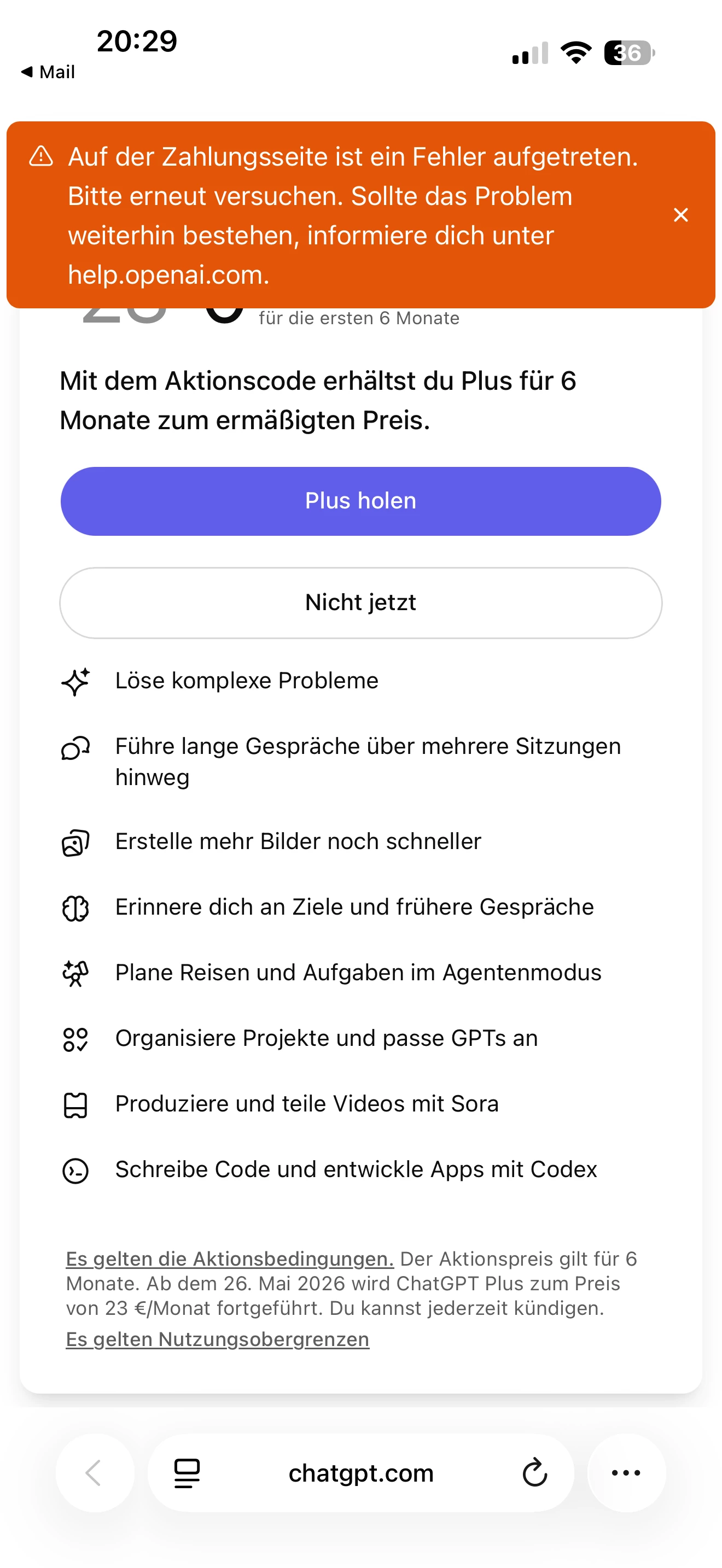This screenshot has height=1568, width=722.
Task: Tap the Plus holen button
Action: (x=360, y=501)
